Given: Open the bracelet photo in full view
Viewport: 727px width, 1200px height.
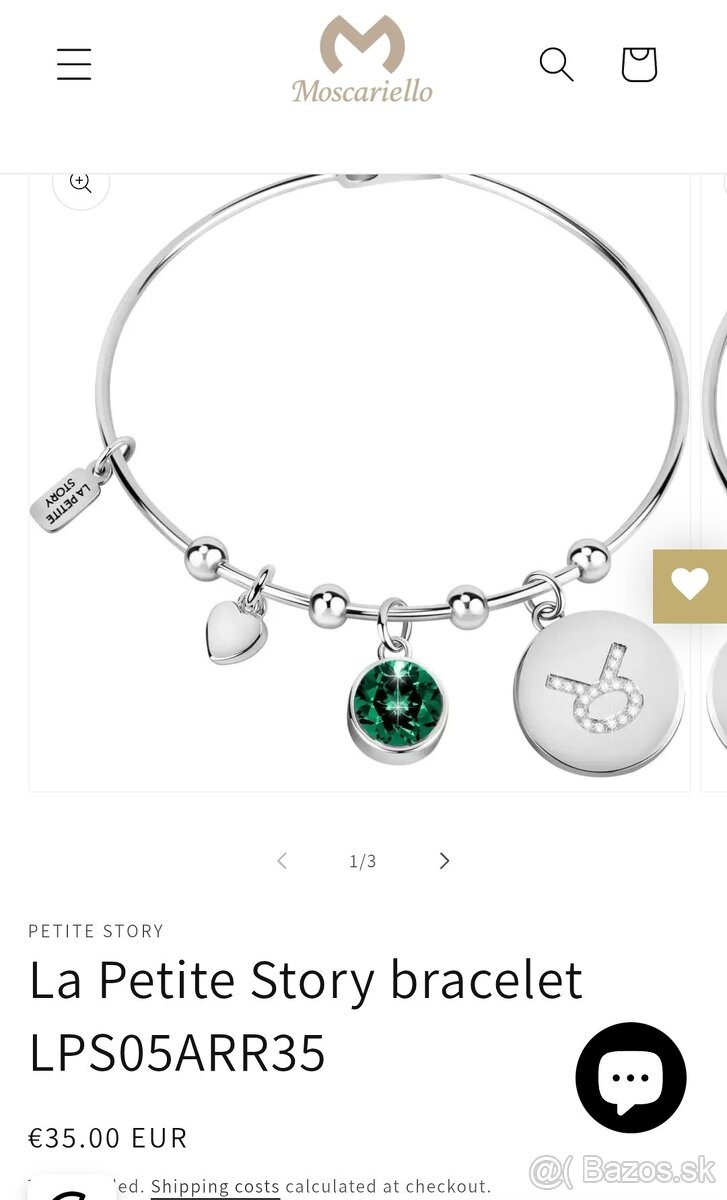Looking at the screenshot, I should click(x=360, y=480).
